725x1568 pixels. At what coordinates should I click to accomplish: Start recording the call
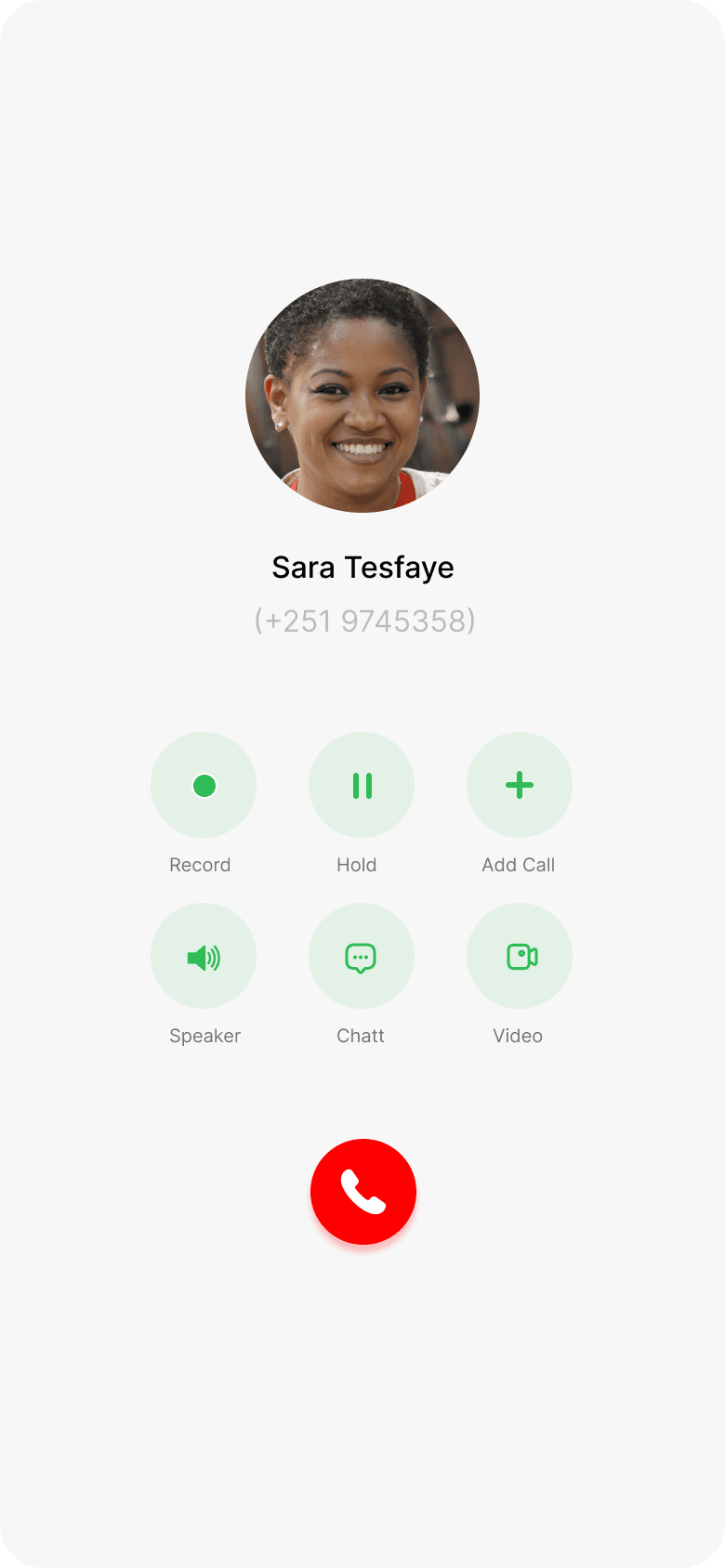click(204, 785)
